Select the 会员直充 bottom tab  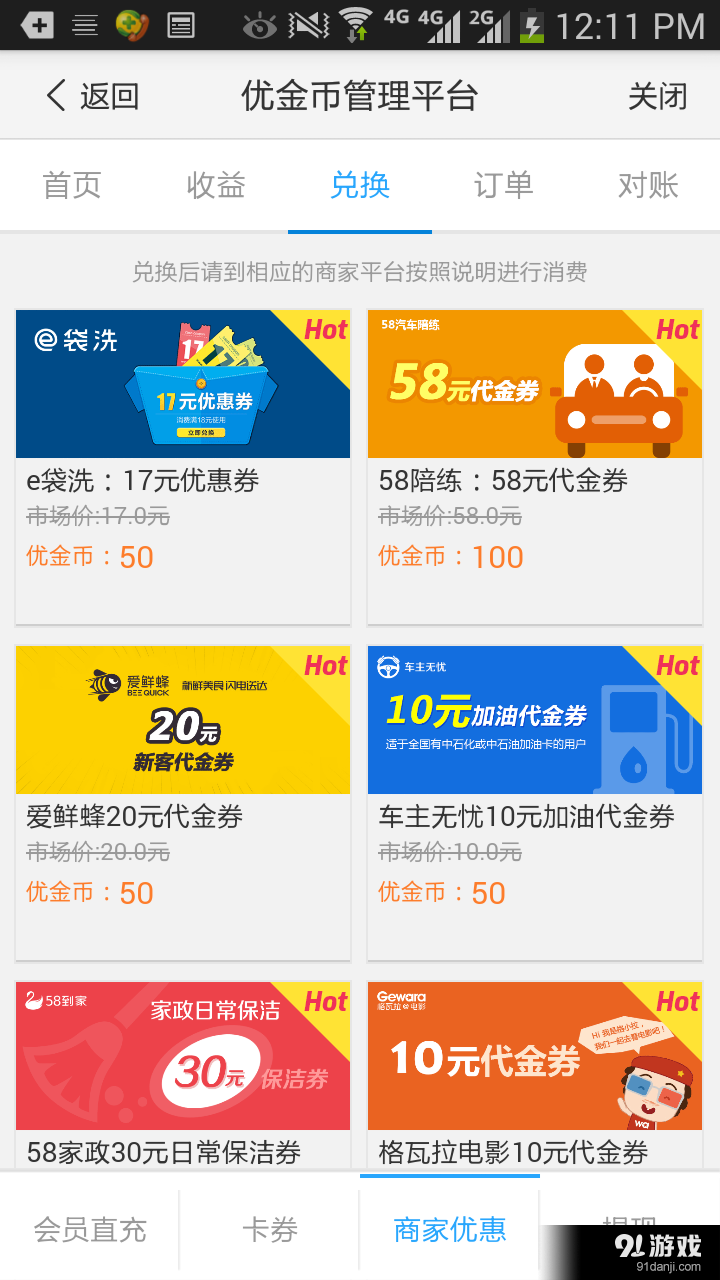coord(90,1228)
